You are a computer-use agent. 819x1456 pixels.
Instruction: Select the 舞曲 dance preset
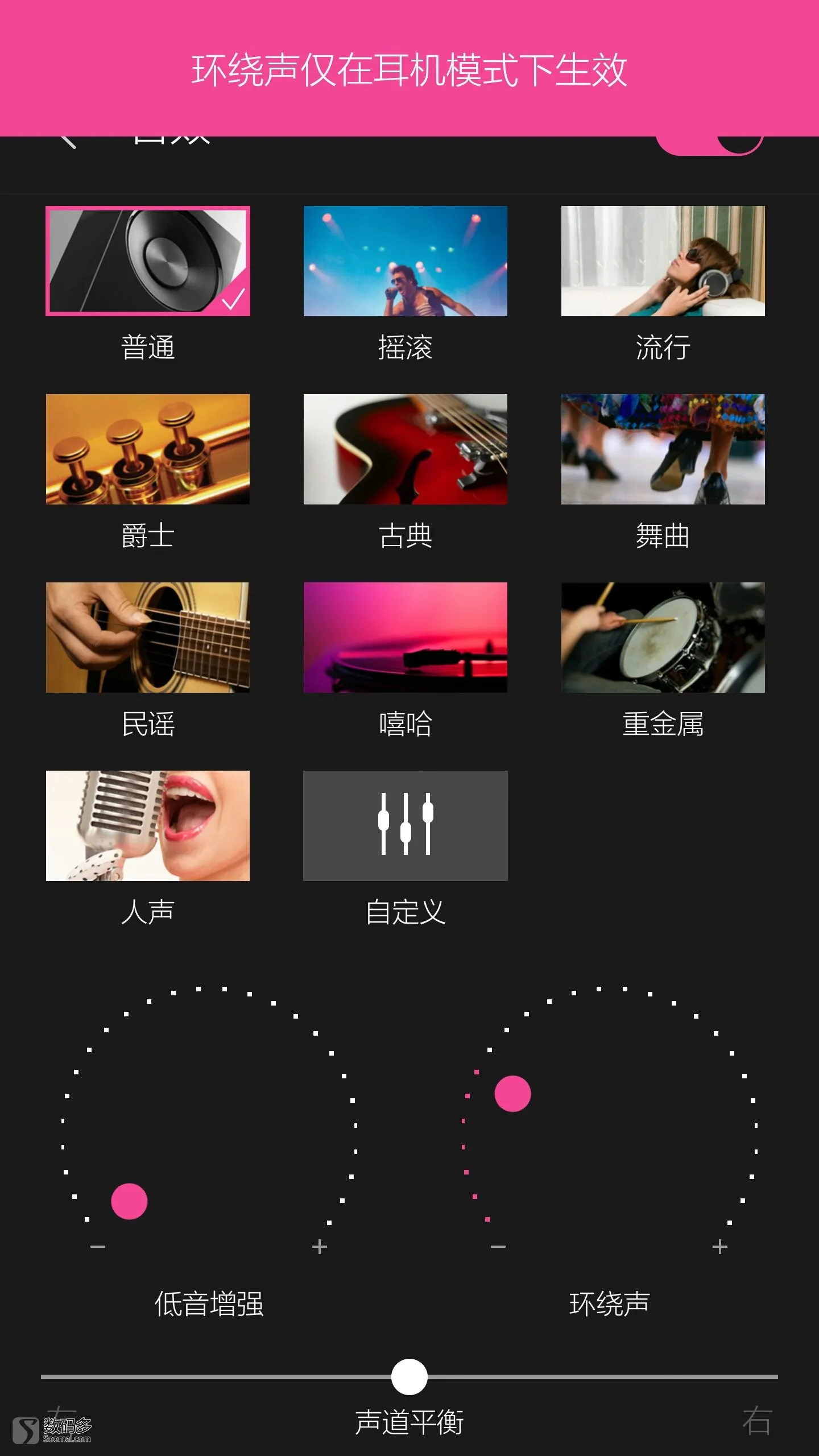(663, 449)
